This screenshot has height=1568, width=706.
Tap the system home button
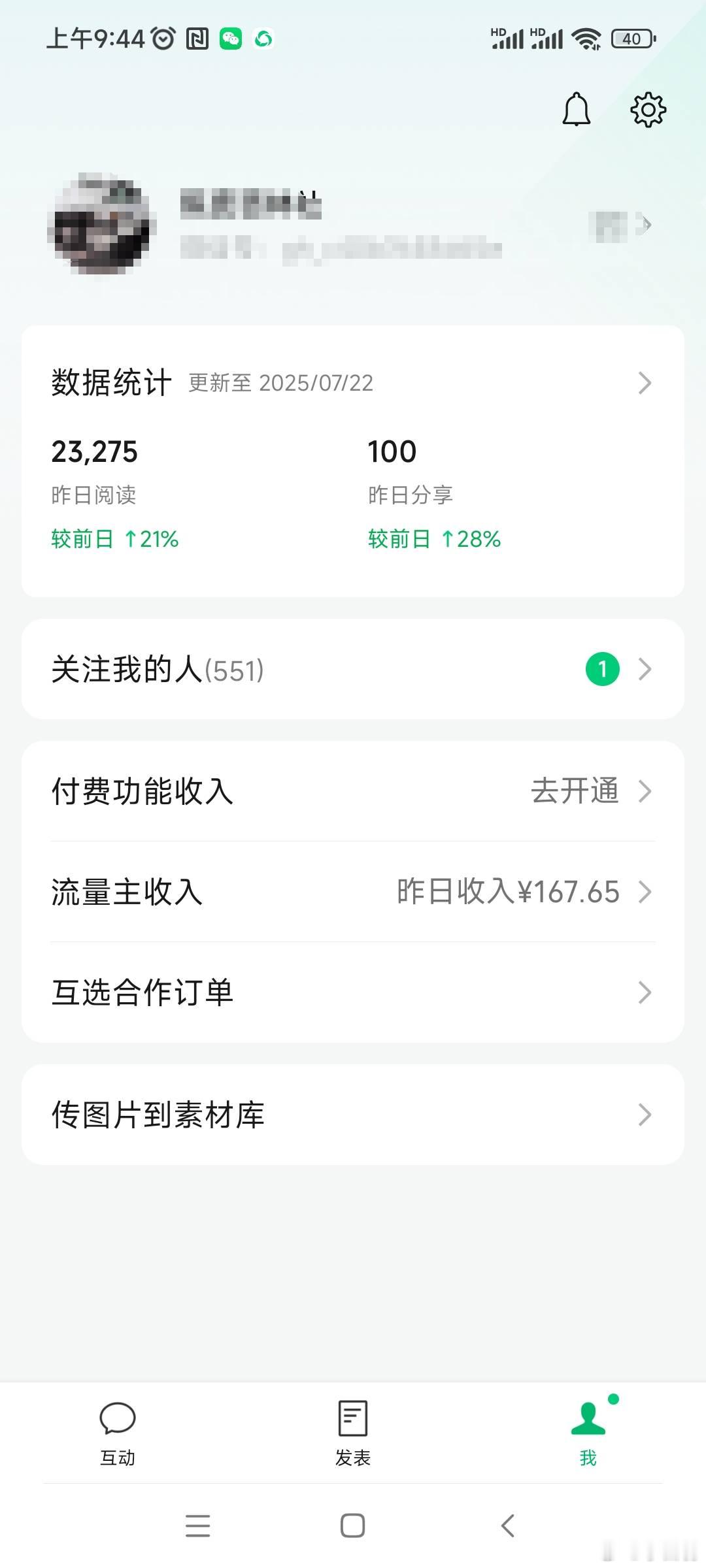353,1526
